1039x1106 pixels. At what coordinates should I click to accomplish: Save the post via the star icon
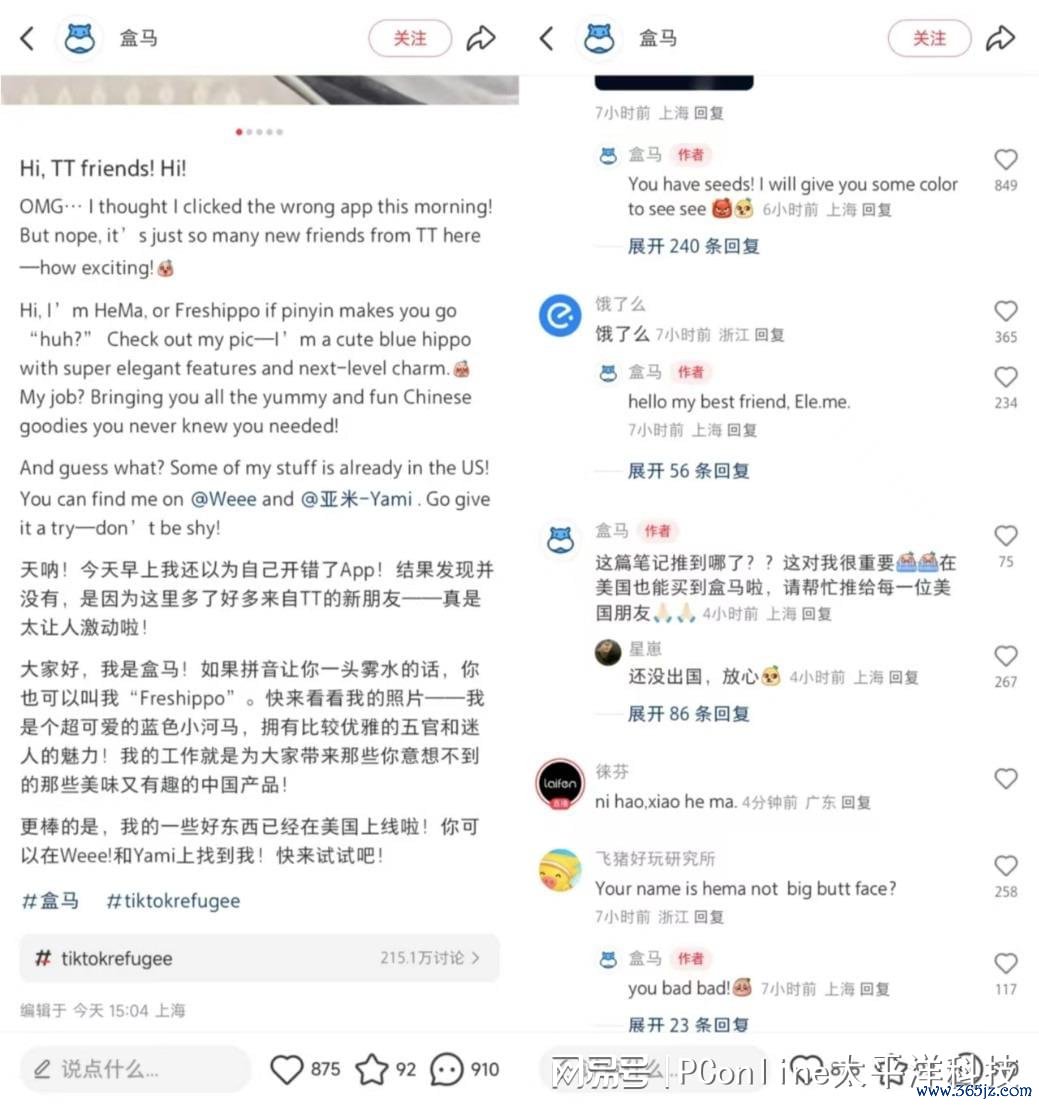point(372,1069)
